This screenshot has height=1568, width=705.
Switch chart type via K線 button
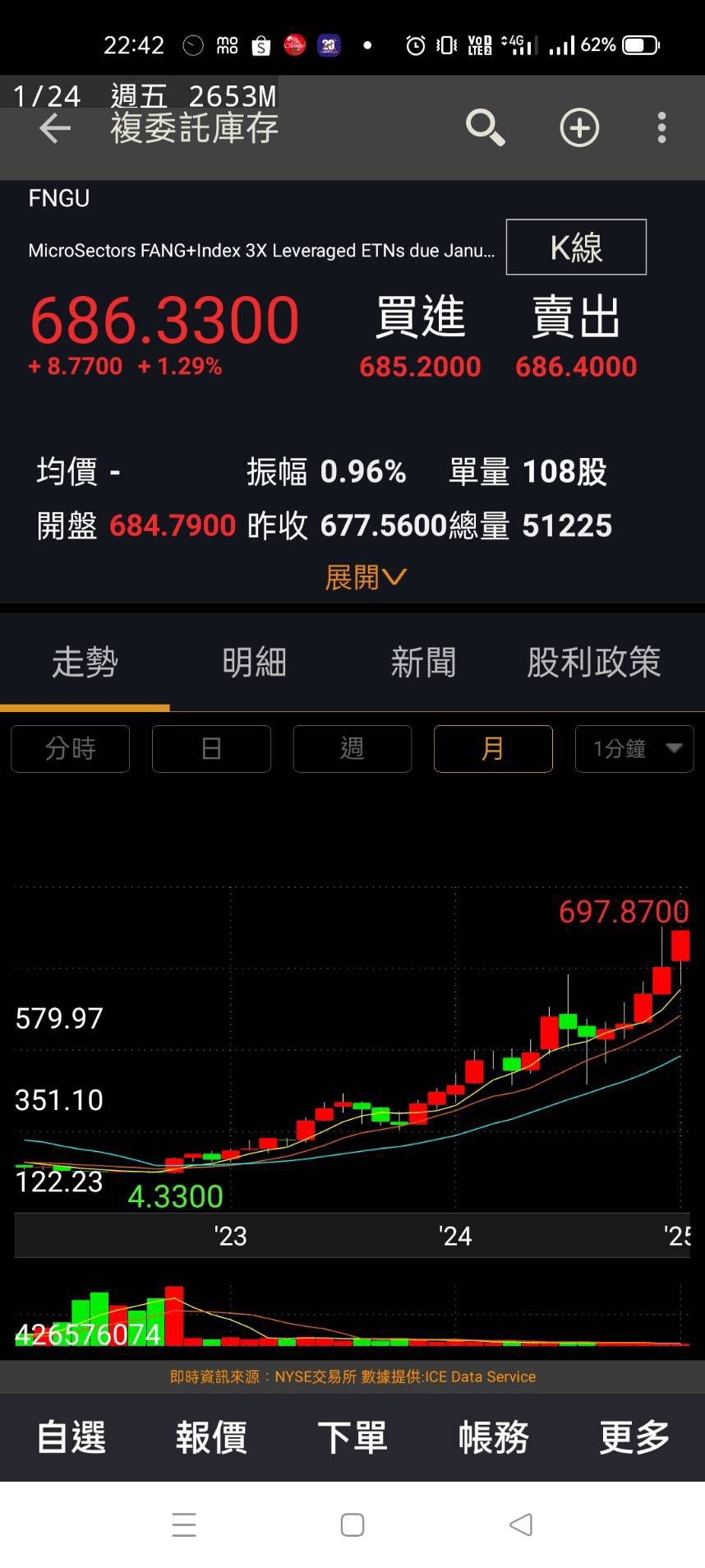tap(575, 247)
